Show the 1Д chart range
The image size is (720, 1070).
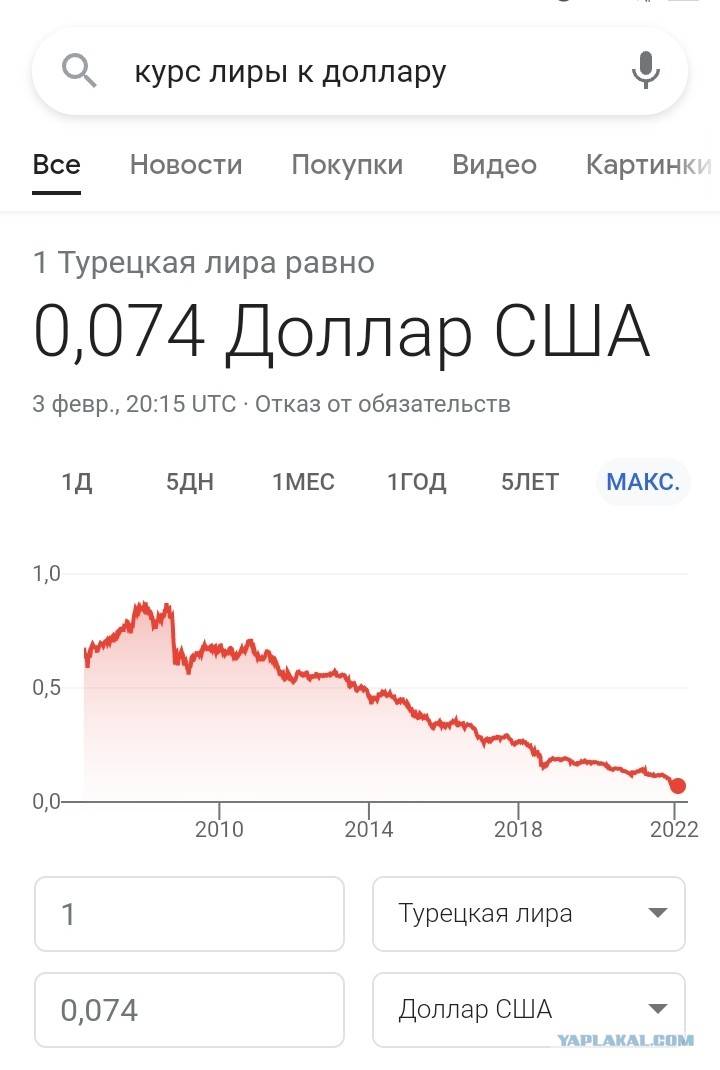(77, 483)
